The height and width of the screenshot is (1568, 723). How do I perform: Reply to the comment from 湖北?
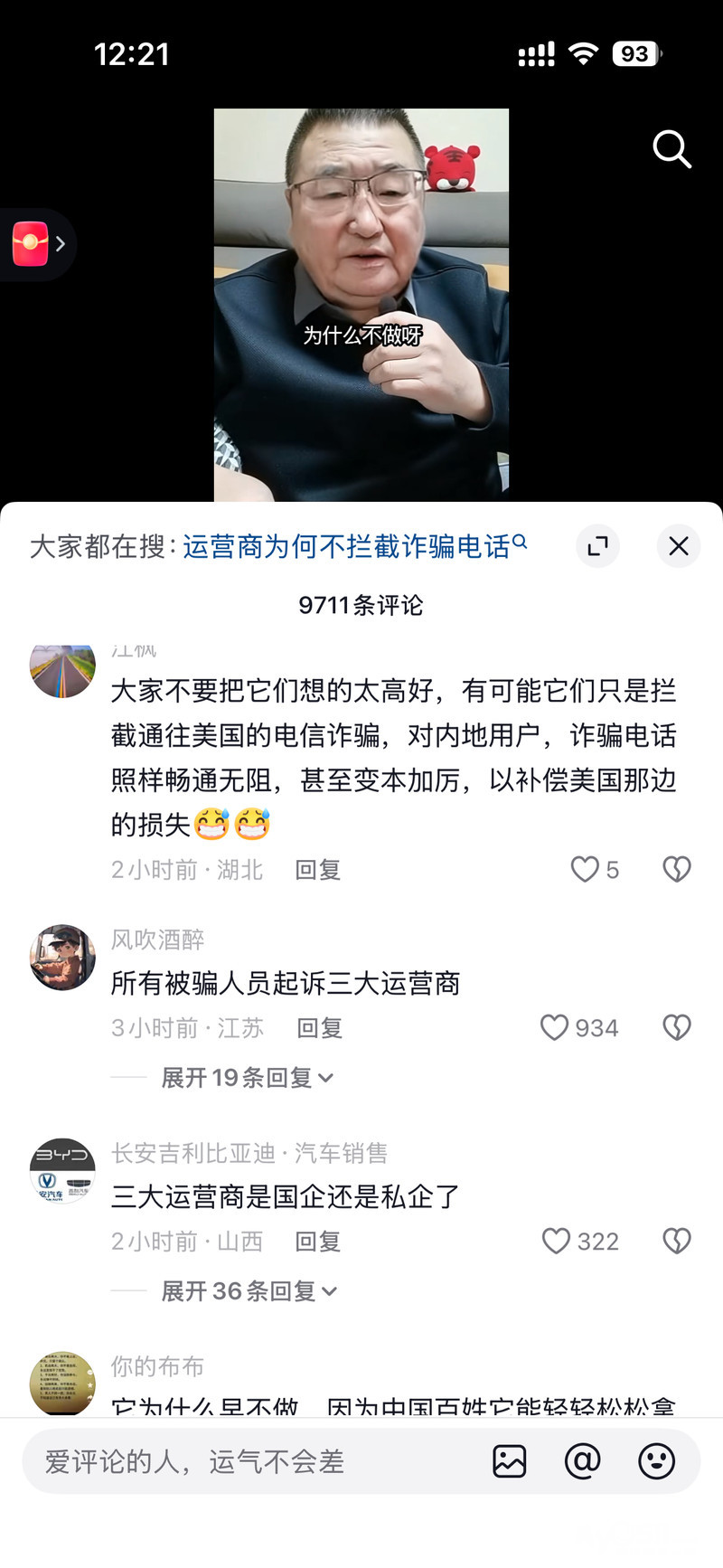[317, 870]
